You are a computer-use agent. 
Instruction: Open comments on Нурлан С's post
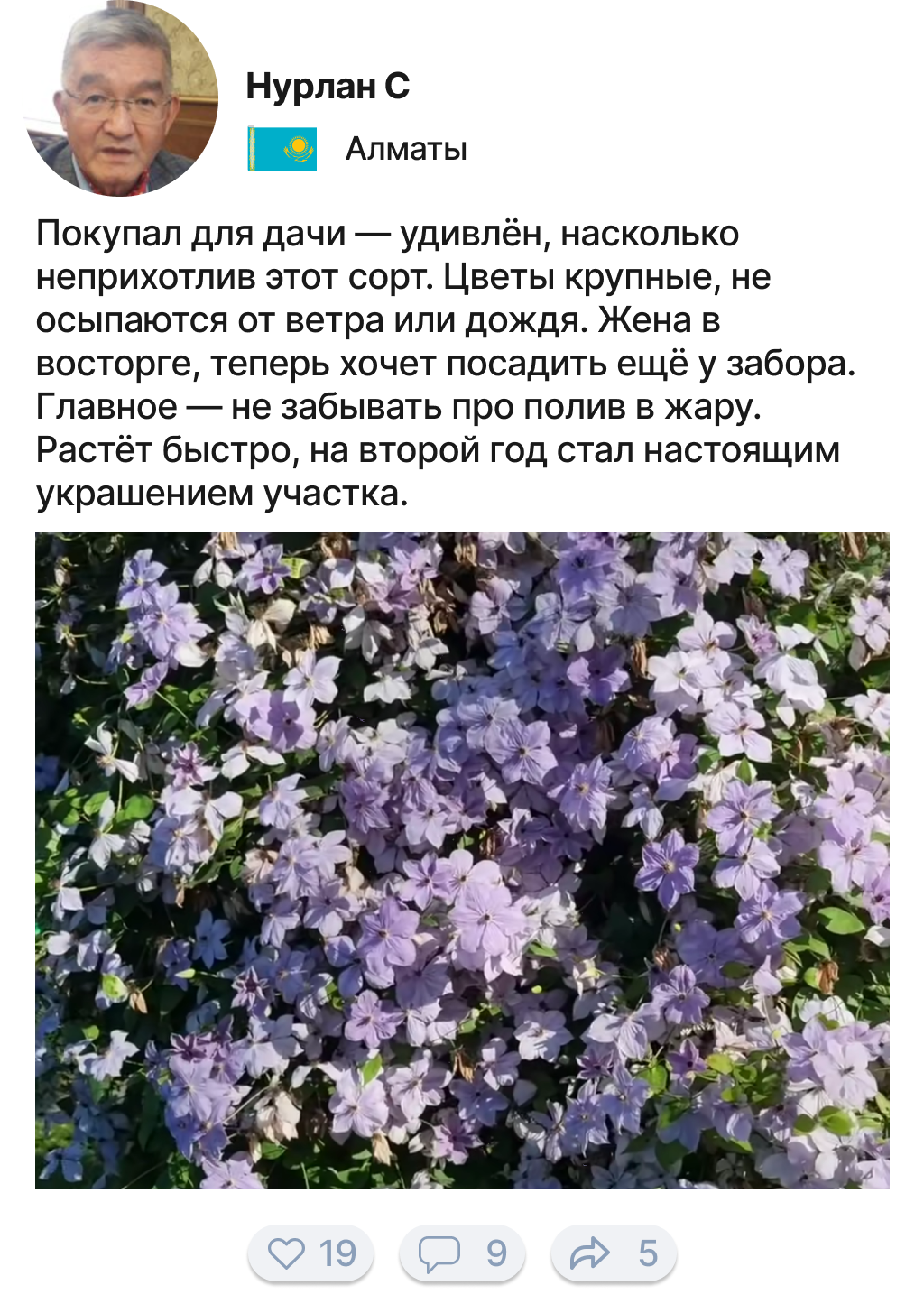click(461, 1253)
